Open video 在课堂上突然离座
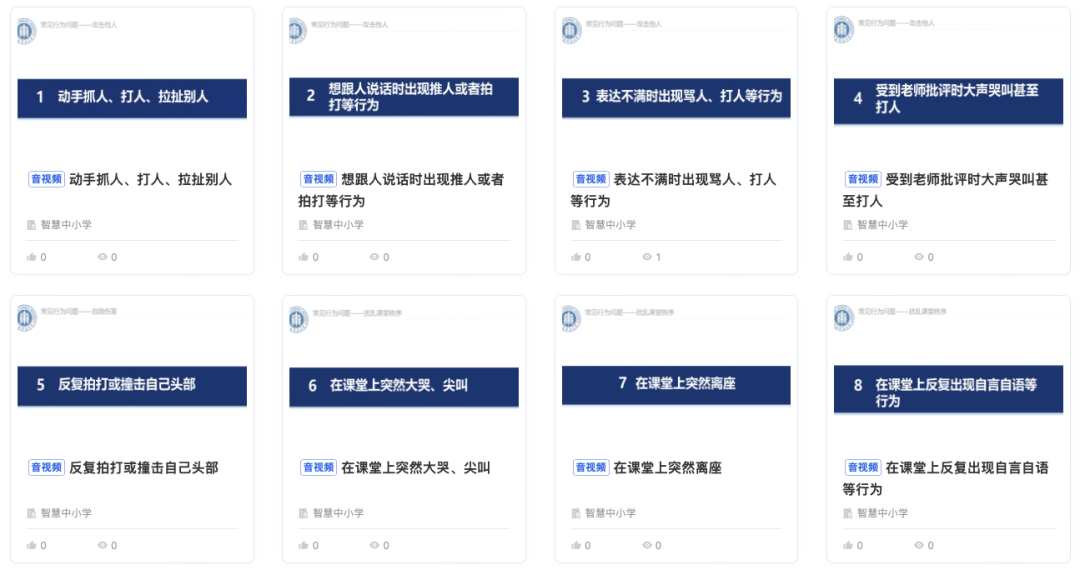Viewport: 1080px width, 575px height. point(666,468)
